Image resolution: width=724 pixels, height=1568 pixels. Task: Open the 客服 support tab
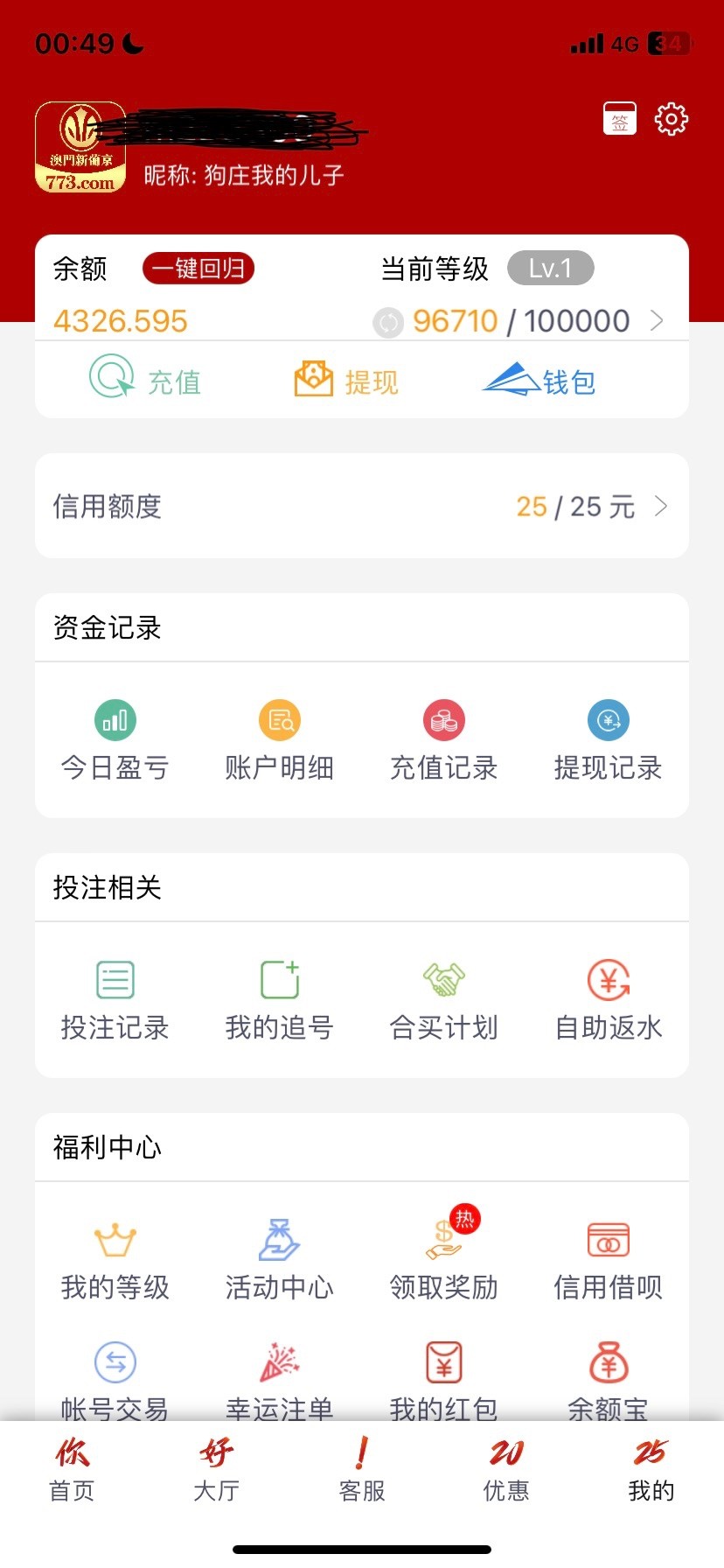click(x=362, y=1470)
